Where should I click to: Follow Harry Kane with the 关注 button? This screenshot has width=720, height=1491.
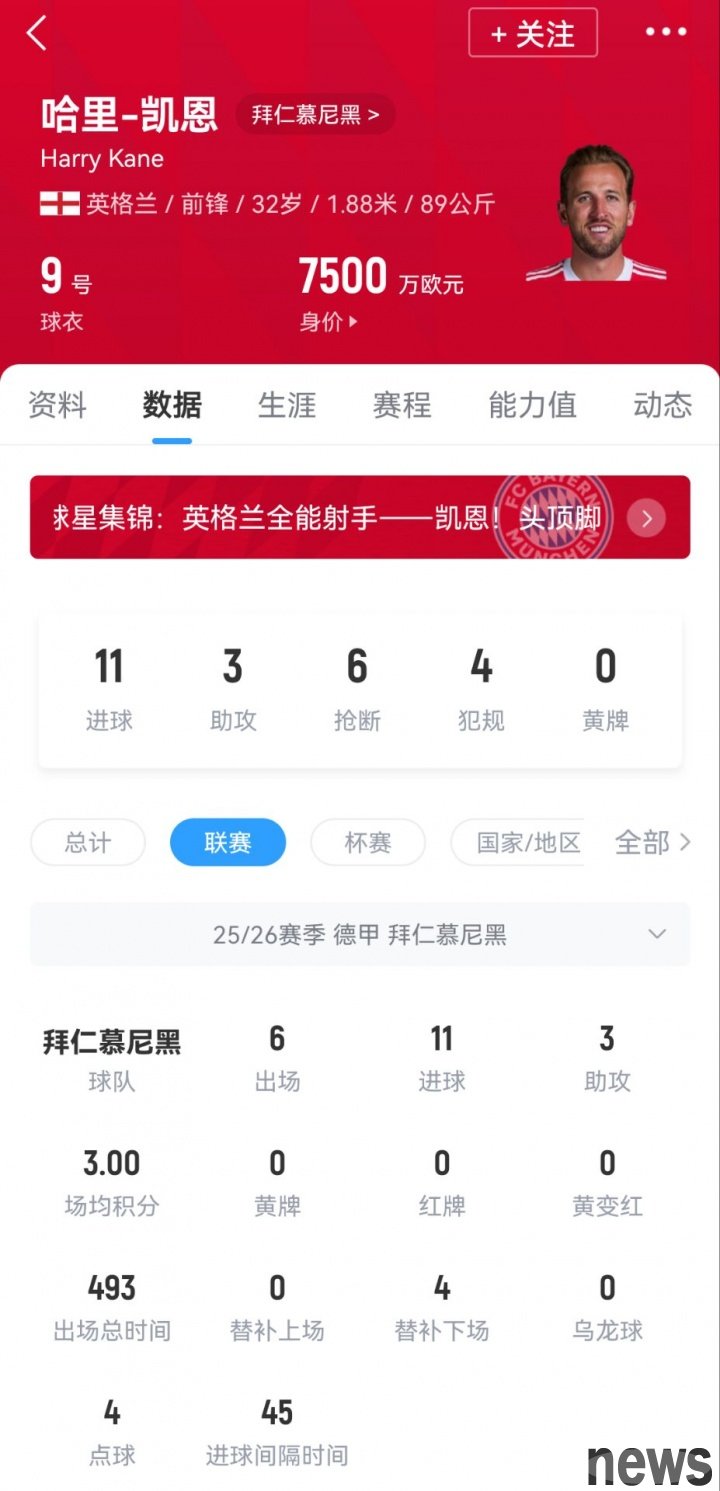pyautogui.click(x=532, y=33)
